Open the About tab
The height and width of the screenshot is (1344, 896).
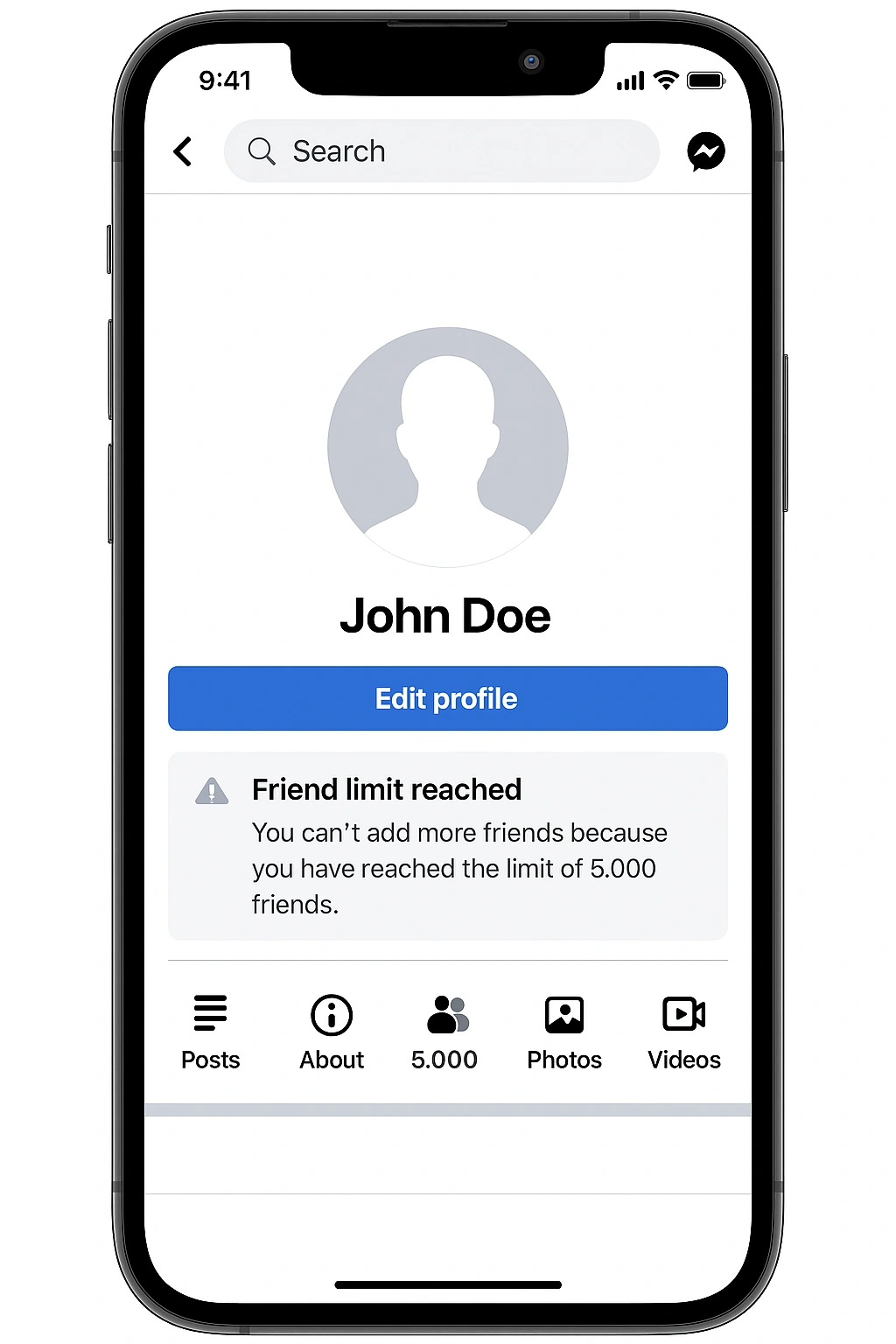click(x=332, y=1032)
